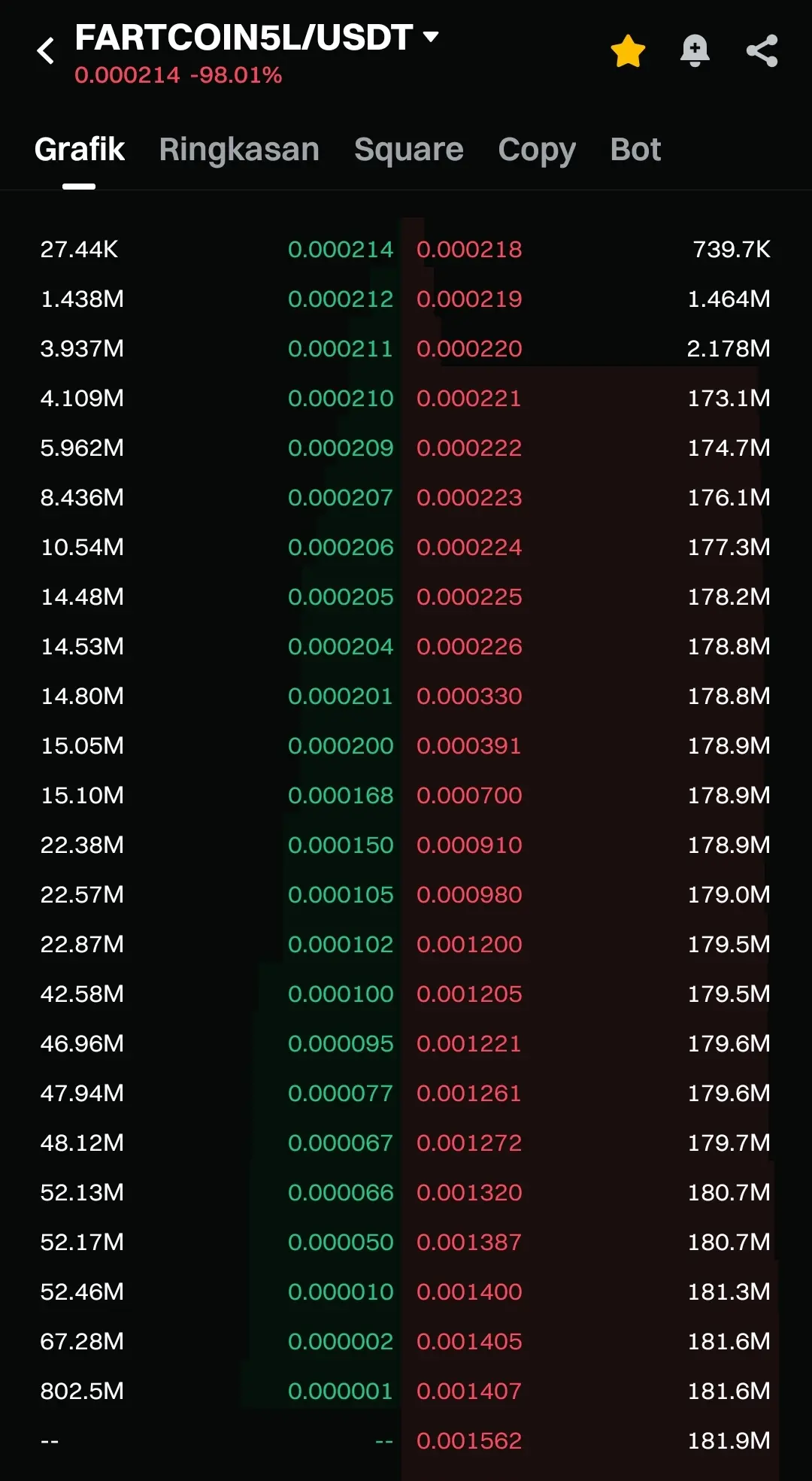Select the Grafik tab
The width and height of the screenshot is (812, 1481).
pos(80,150)
